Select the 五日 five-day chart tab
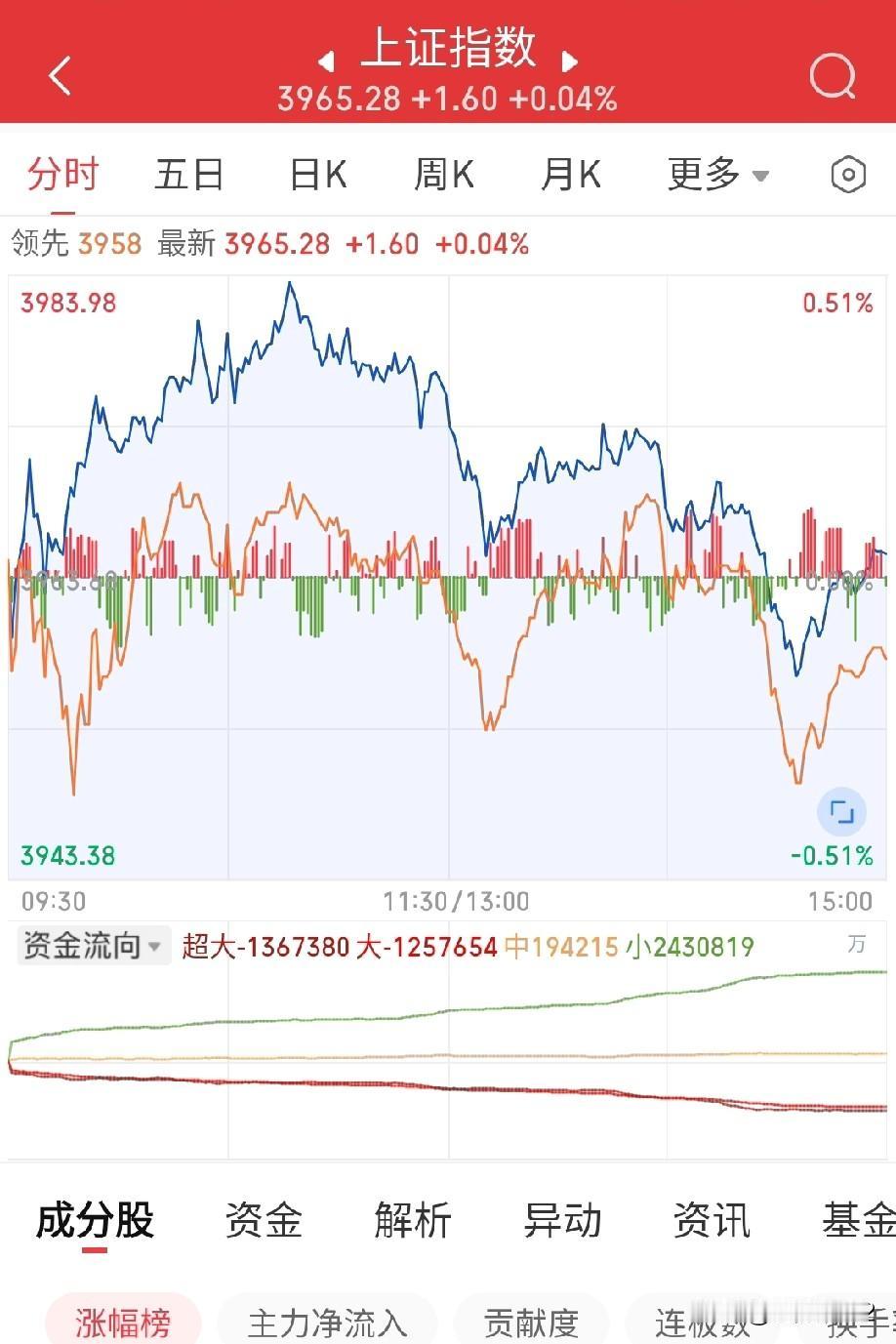Image resolution: width=896 pixels, height=1344 pixels. point(189,174)
